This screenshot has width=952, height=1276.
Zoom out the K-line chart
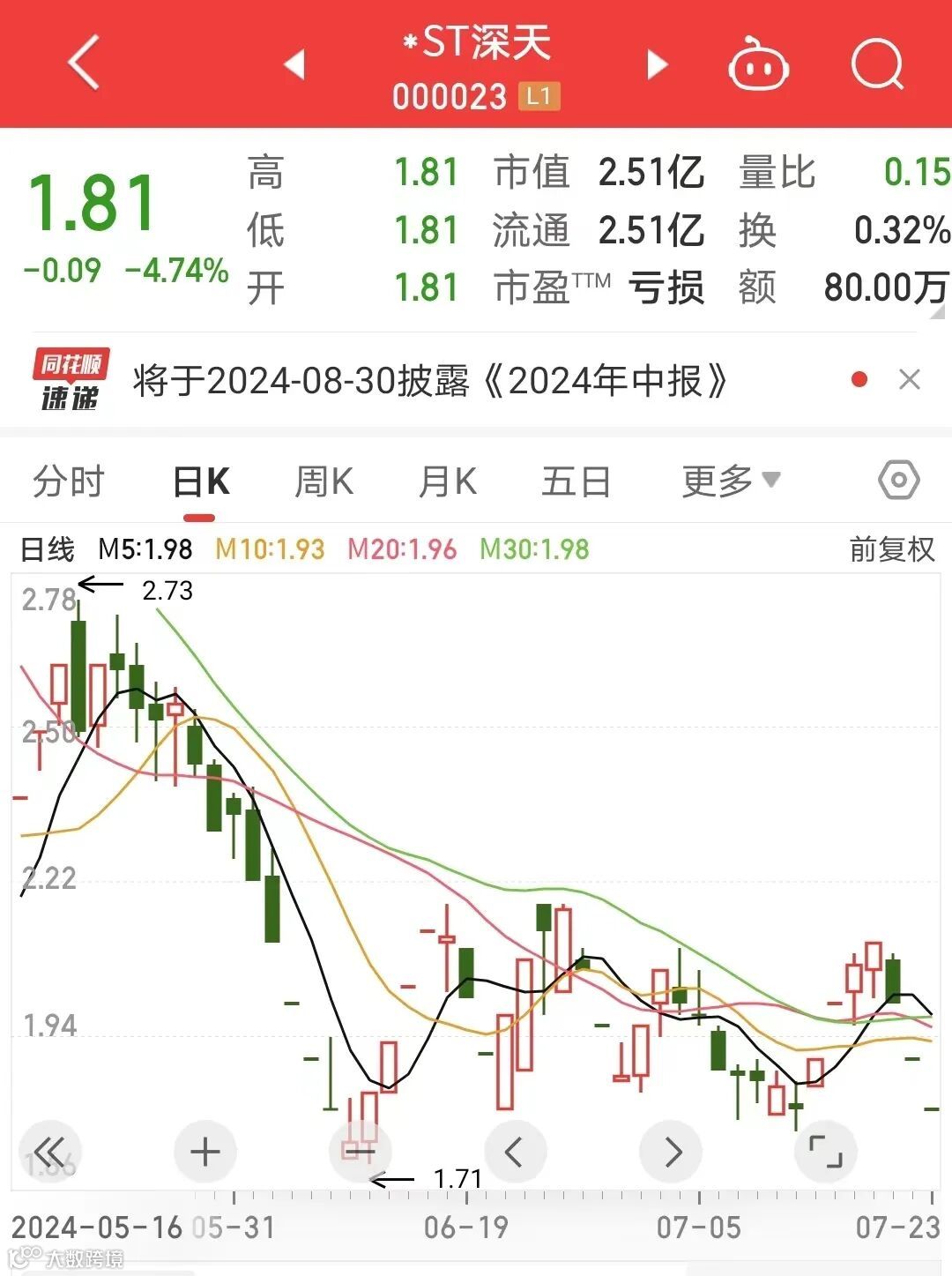pyautogui.click(x=360, y=1152)
